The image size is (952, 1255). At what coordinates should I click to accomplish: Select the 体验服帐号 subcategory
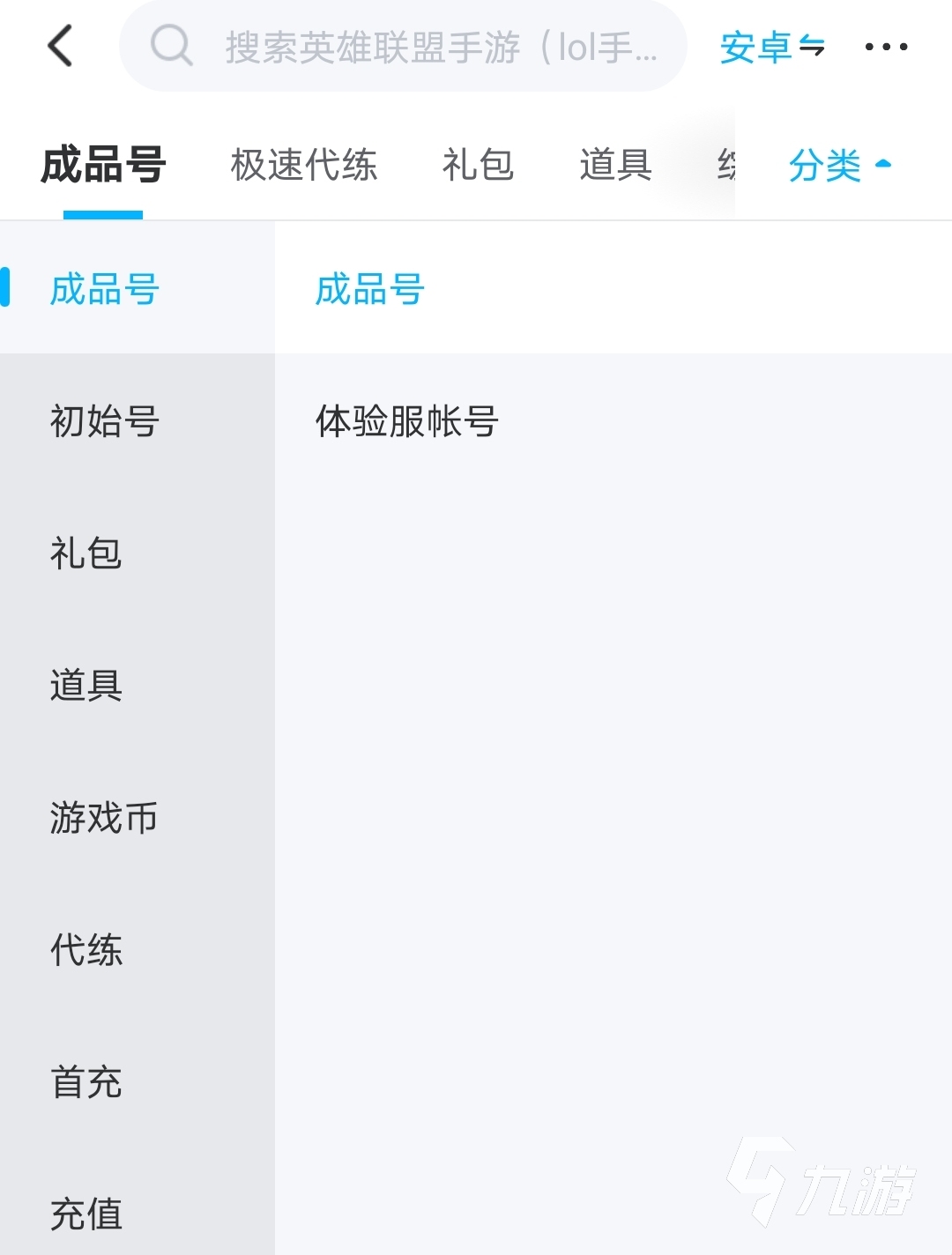click(x=407, y=421)
